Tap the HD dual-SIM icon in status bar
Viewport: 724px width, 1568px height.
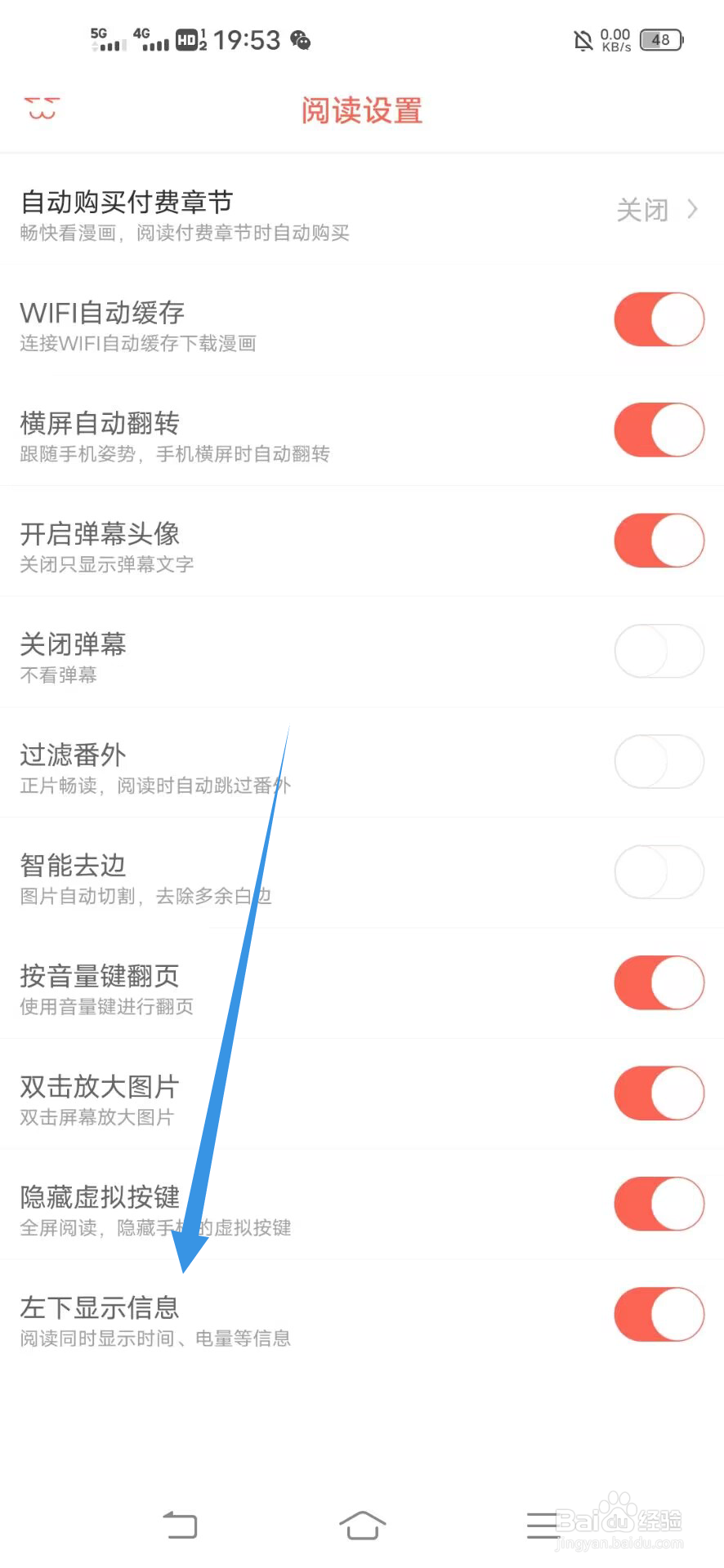tap(185, 39)
